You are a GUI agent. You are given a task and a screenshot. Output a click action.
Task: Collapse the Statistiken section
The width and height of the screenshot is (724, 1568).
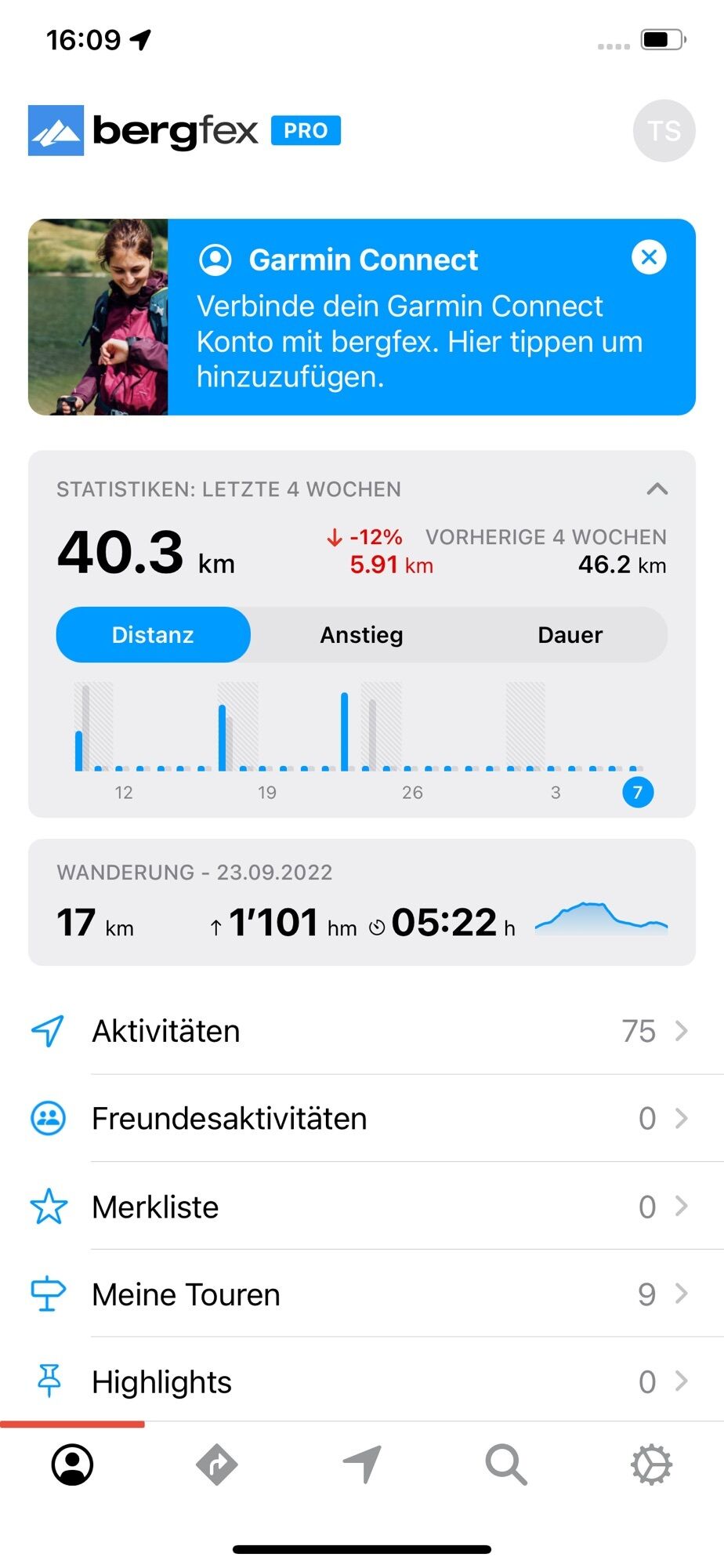[x=657, y=489]
